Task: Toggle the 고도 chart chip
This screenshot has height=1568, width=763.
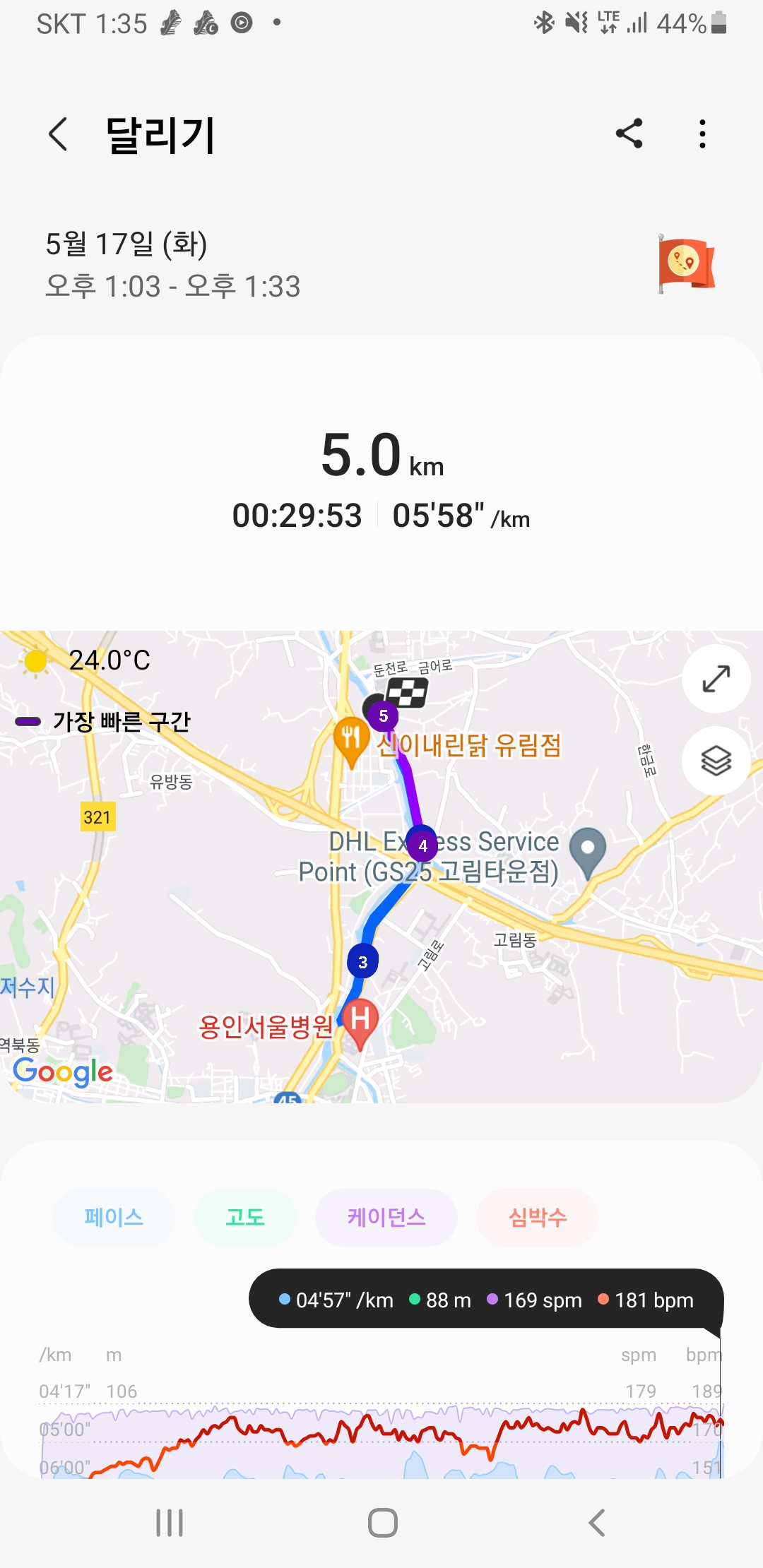Action: click(245, 1217)
